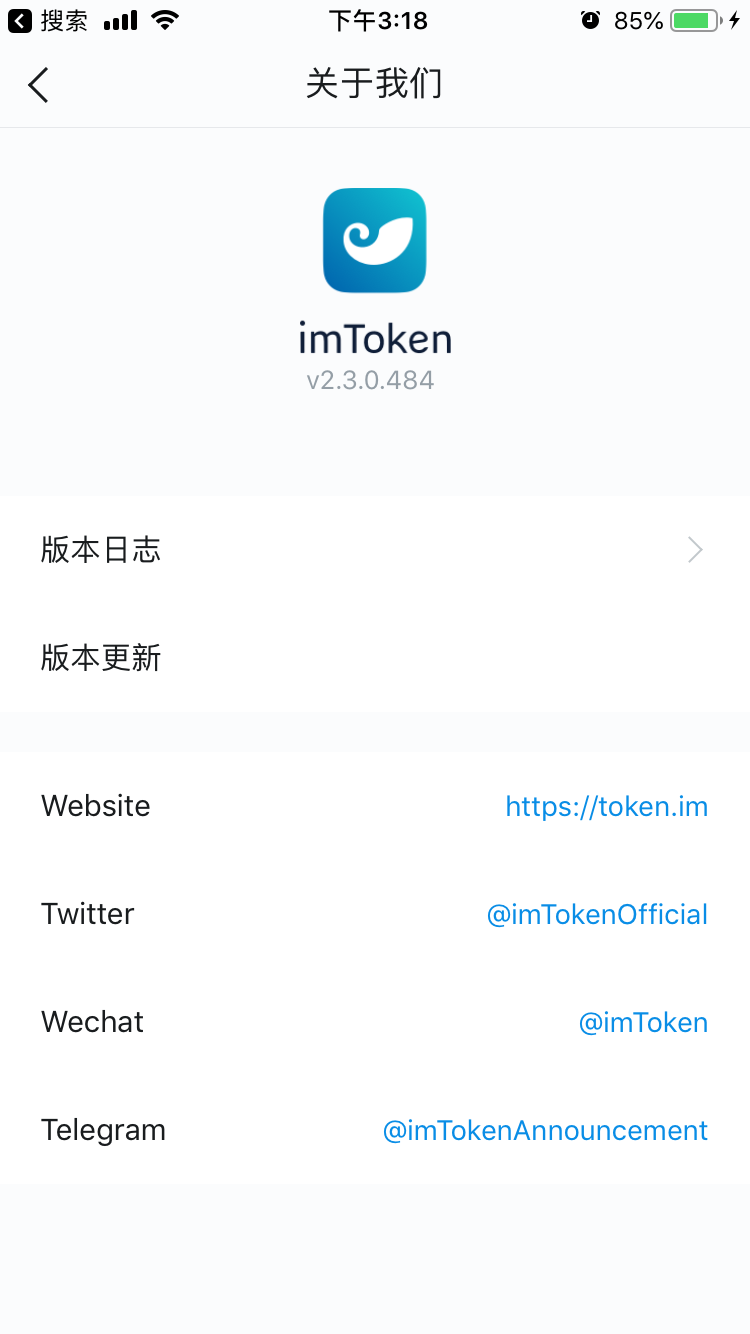Tap the version number v2.3.0.484
Screen dimensions: 750x1334
pyautogui.click(x=372, y=379)
